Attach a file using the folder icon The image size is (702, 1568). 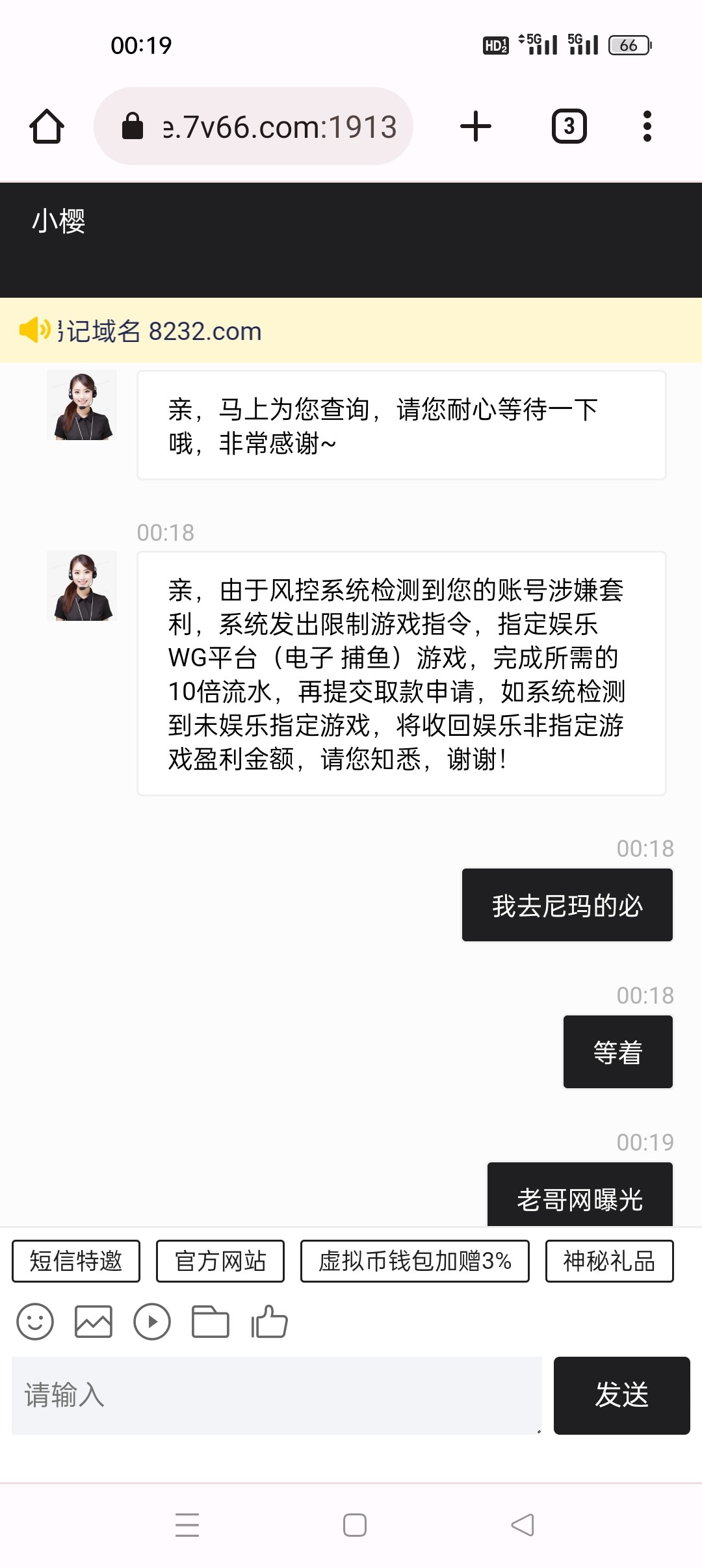(211, 1322)
